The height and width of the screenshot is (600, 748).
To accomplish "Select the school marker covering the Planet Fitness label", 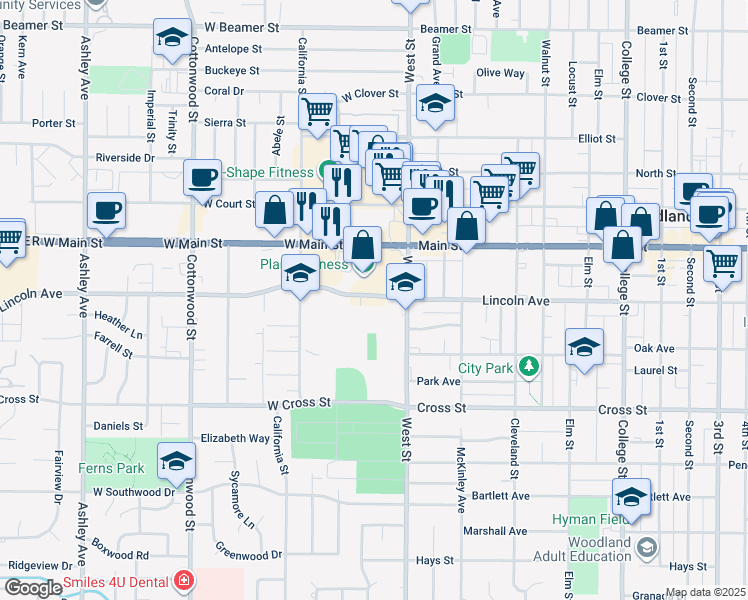I will pyautogui.click(x=301, y=274).
